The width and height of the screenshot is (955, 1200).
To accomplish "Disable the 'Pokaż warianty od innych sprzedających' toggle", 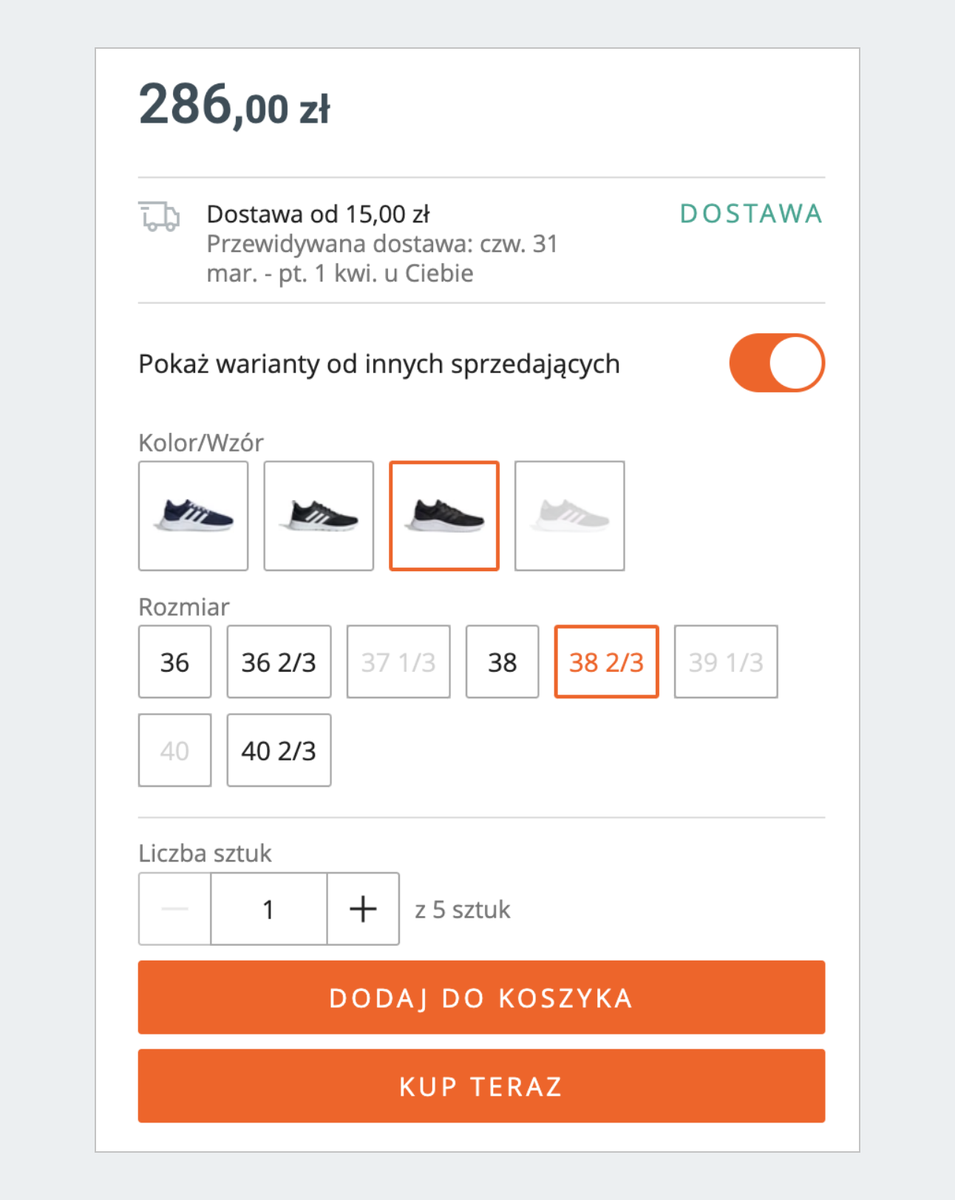I will point(776,363).
